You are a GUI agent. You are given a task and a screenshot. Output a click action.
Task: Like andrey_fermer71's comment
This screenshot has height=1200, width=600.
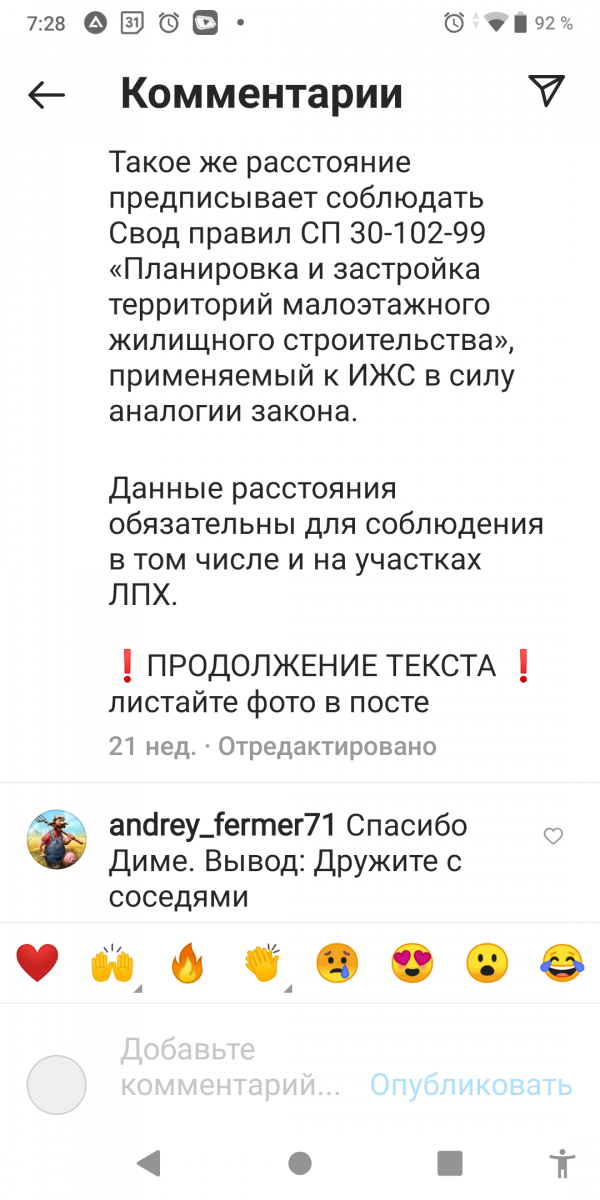(x=552, y=836)
